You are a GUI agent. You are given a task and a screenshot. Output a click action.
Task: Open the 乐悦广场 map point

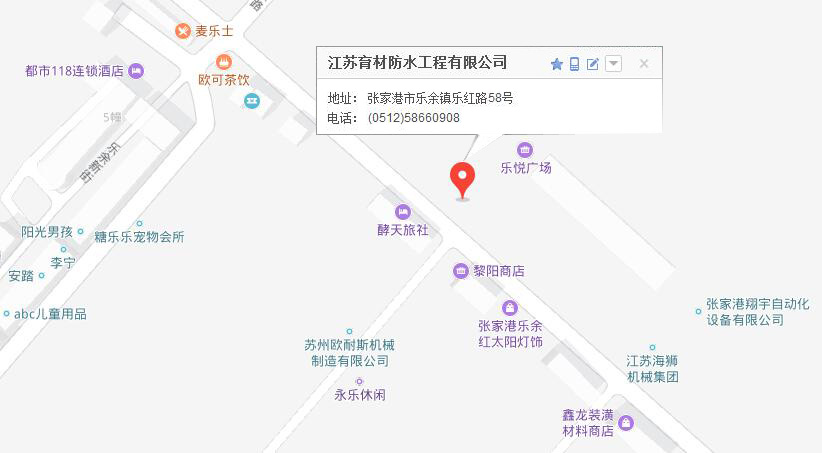point(525,150)
